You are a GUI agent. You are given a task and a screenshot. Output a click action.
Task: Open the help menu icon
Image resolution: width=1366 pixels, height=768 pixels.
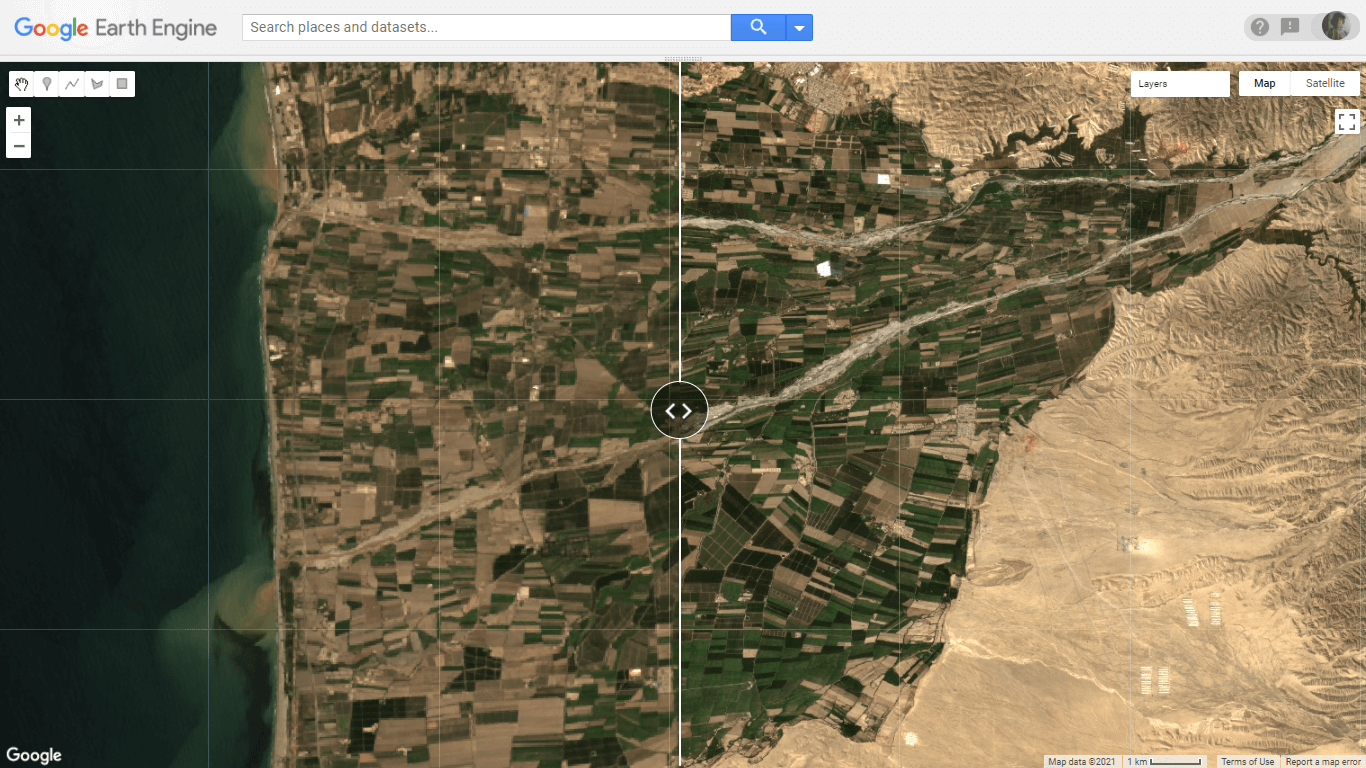(x=1260, y=27)
